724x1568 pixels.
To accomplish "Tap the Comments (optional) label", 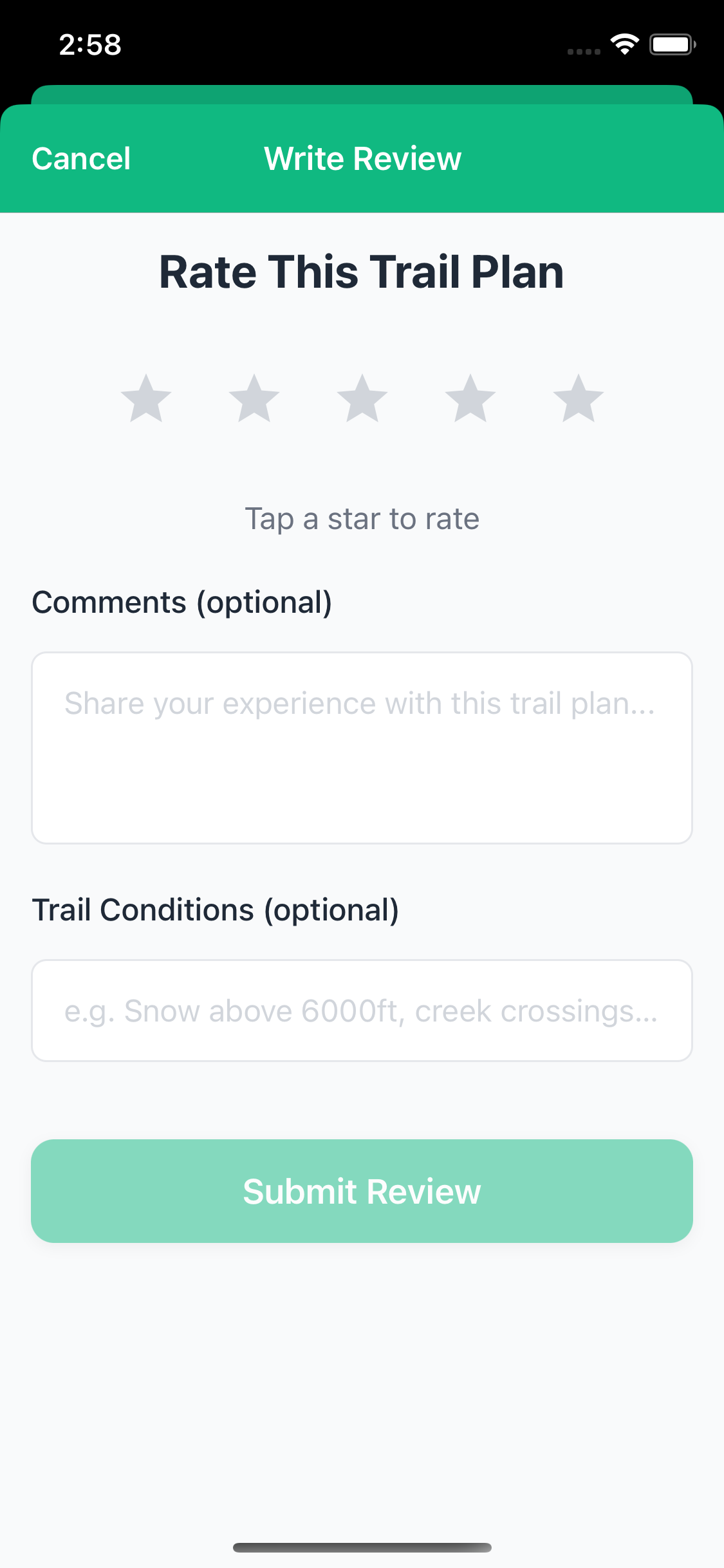I will pos(182,602).
